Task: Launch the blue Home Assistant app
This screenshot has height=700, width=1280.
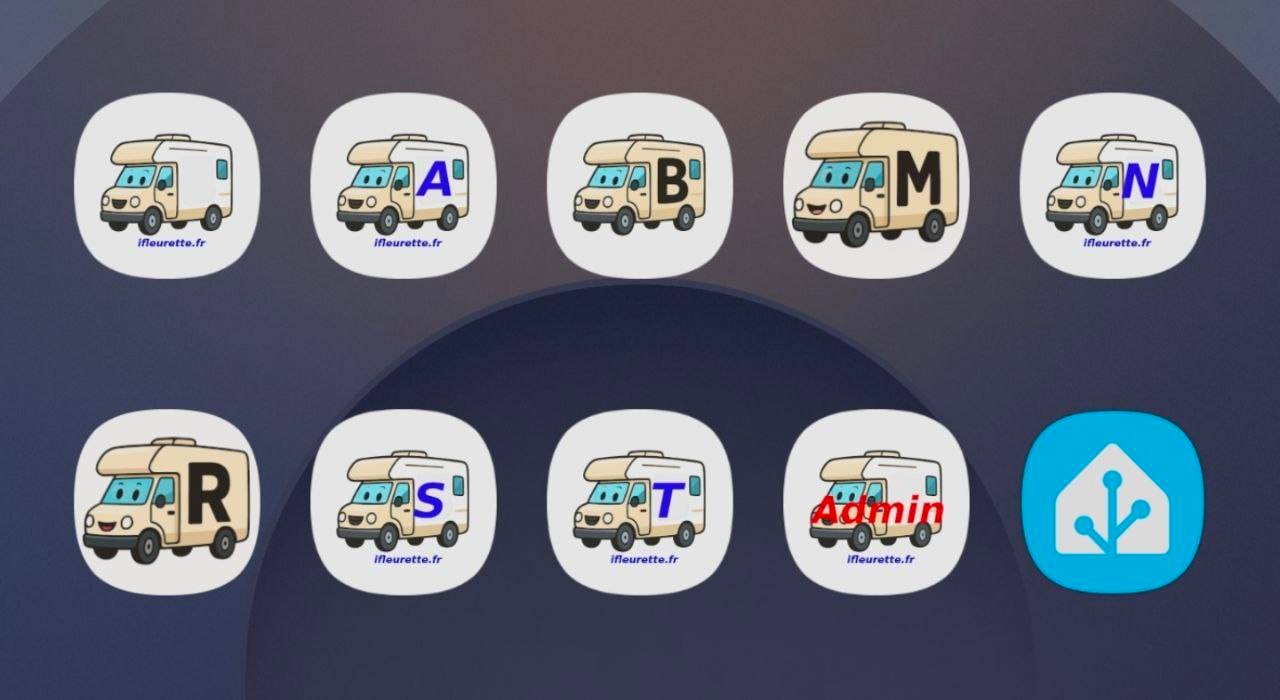Action: pyautogui.click(x=1112, y=502)
